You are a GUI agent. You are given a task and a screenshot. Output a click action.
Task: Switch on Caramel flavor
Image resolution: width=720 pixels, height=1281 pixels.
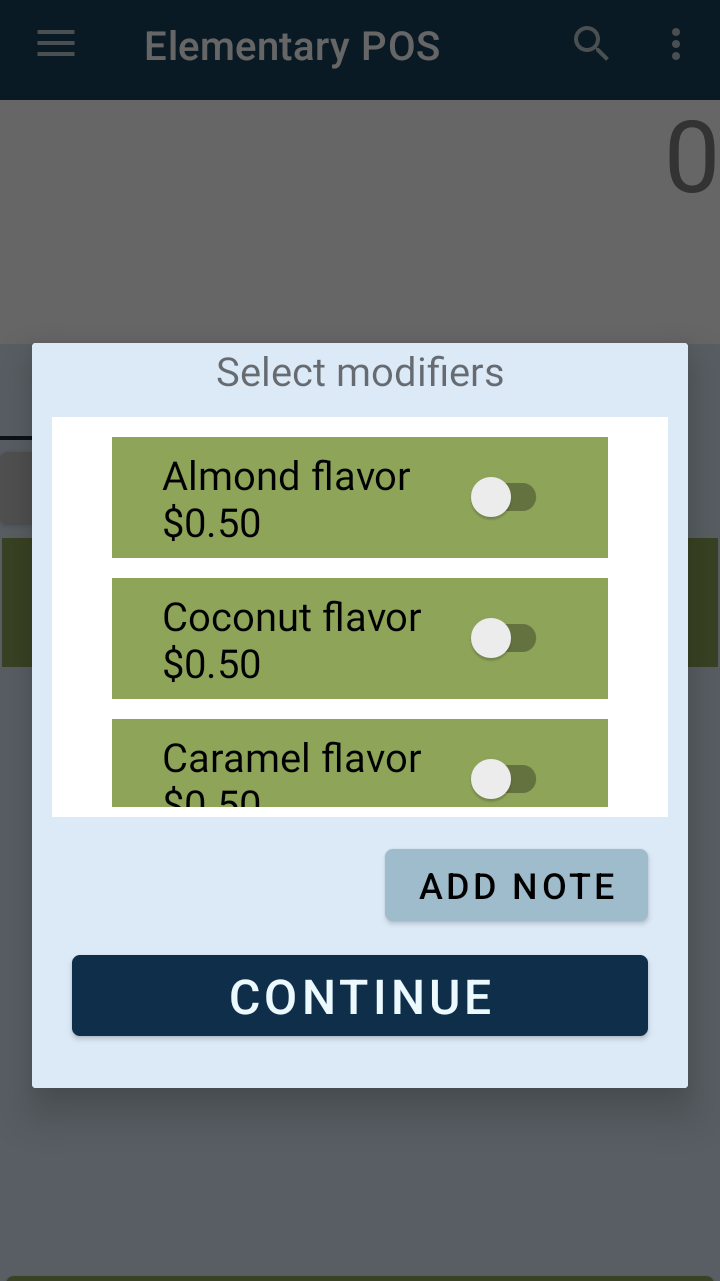(504, 779)
